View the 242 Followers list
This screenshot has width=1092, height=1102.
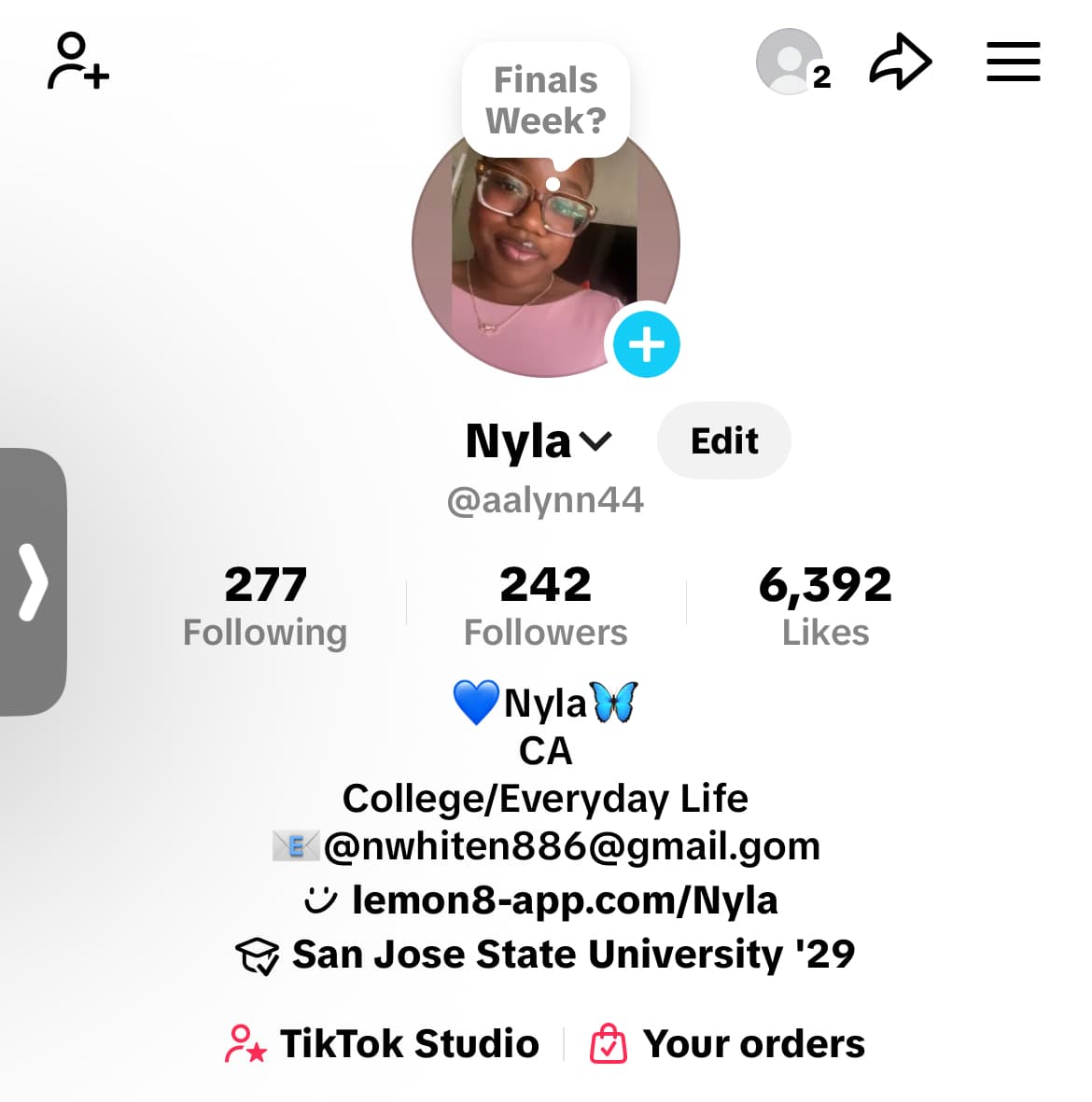(x=545, y=607)
